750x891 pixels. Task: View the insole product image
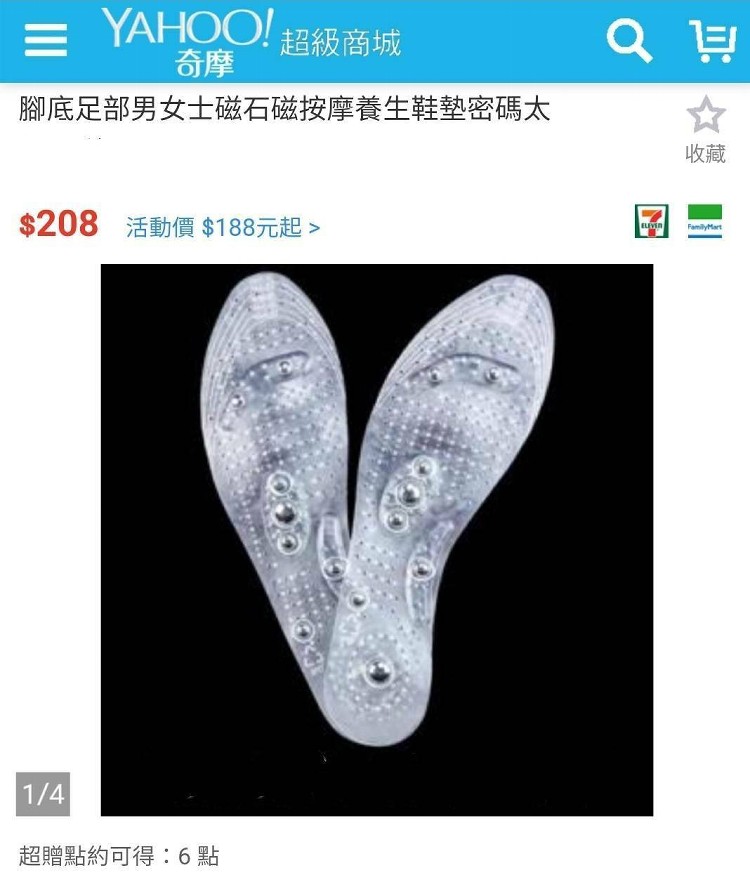(376, 540)
